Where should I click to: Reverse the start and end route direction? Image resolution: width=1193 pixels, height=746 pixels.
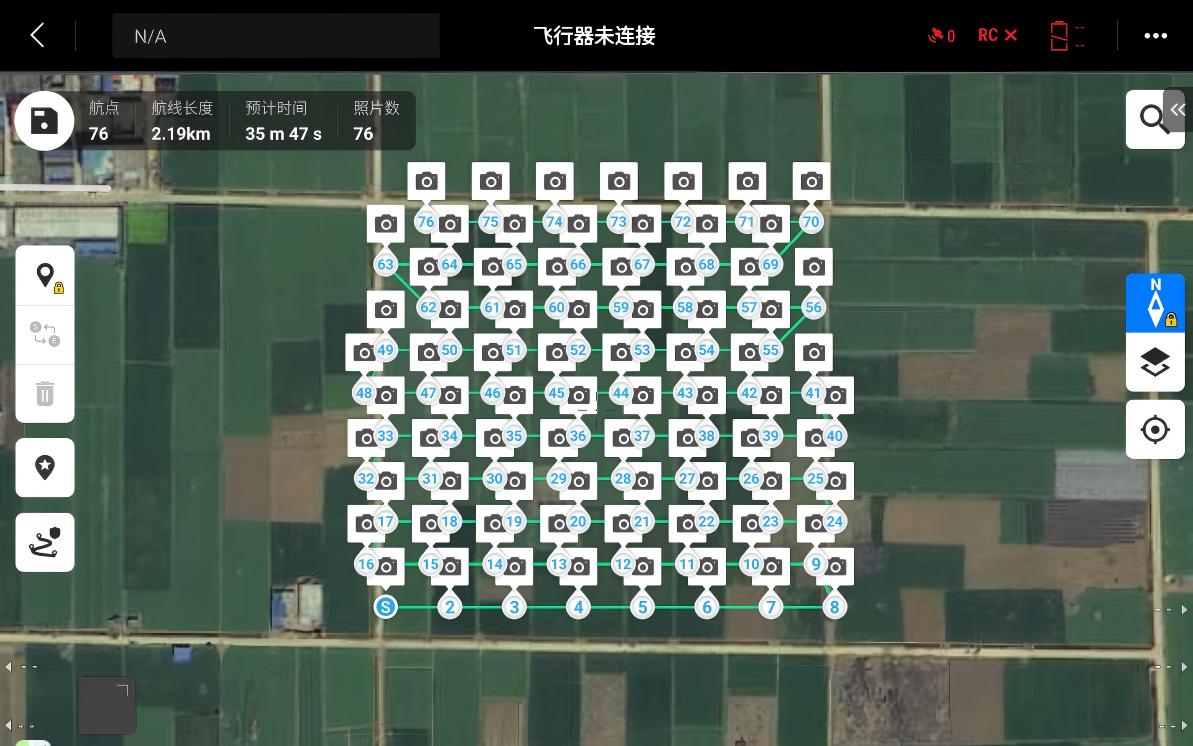(x=45, y=334)
